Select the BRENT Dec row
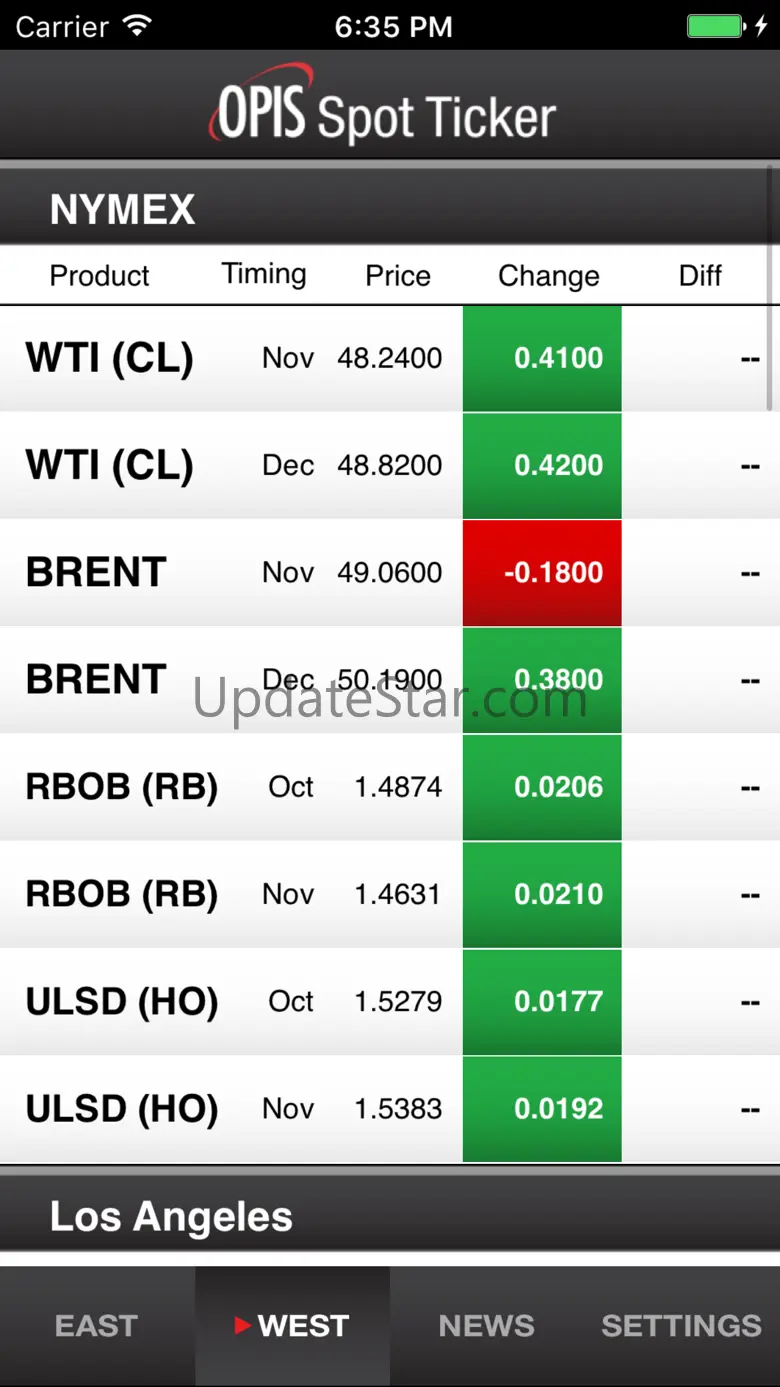 (390, 680)
